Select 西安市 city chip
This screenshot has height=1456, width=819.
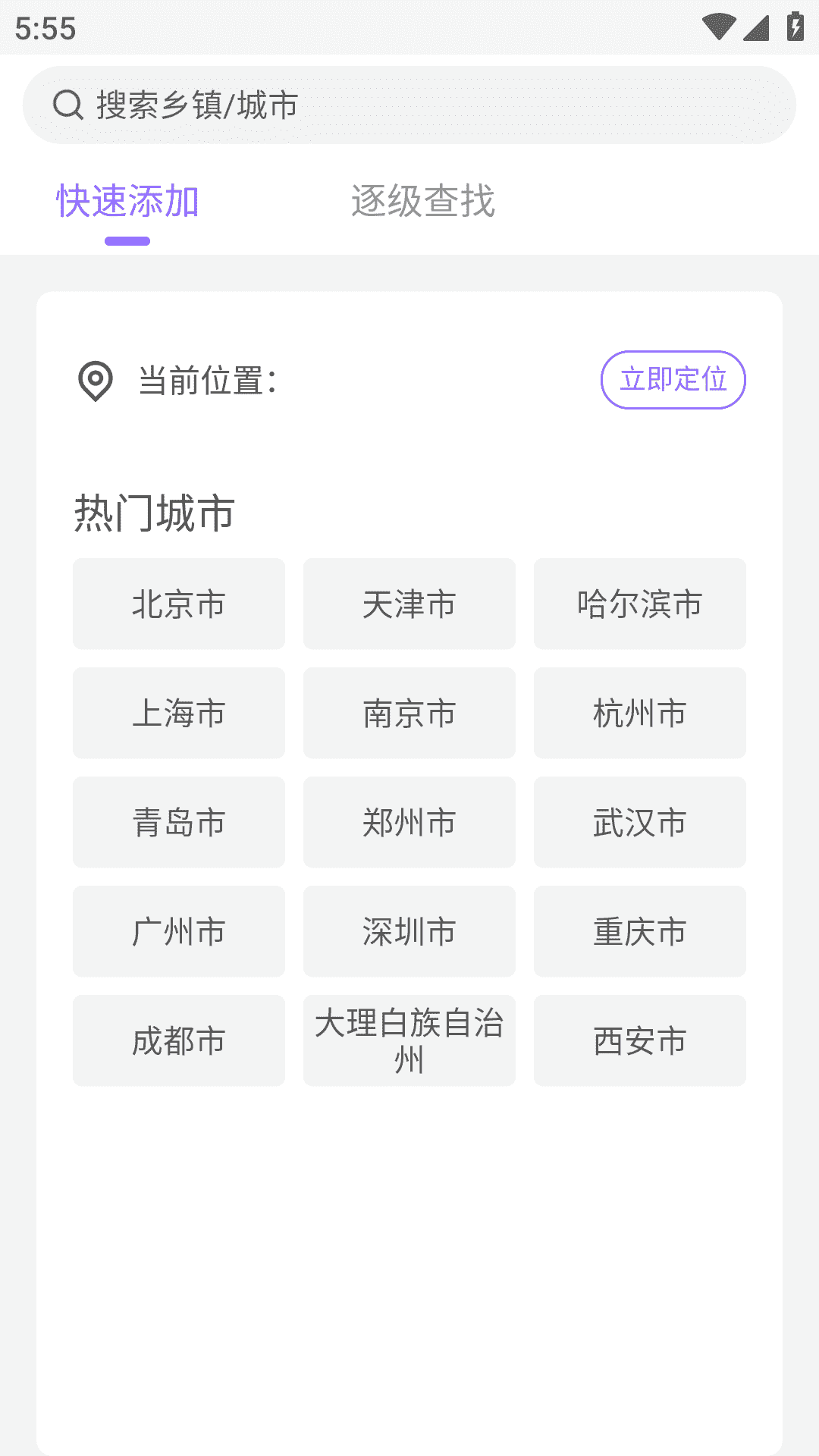click(639, 1040)
